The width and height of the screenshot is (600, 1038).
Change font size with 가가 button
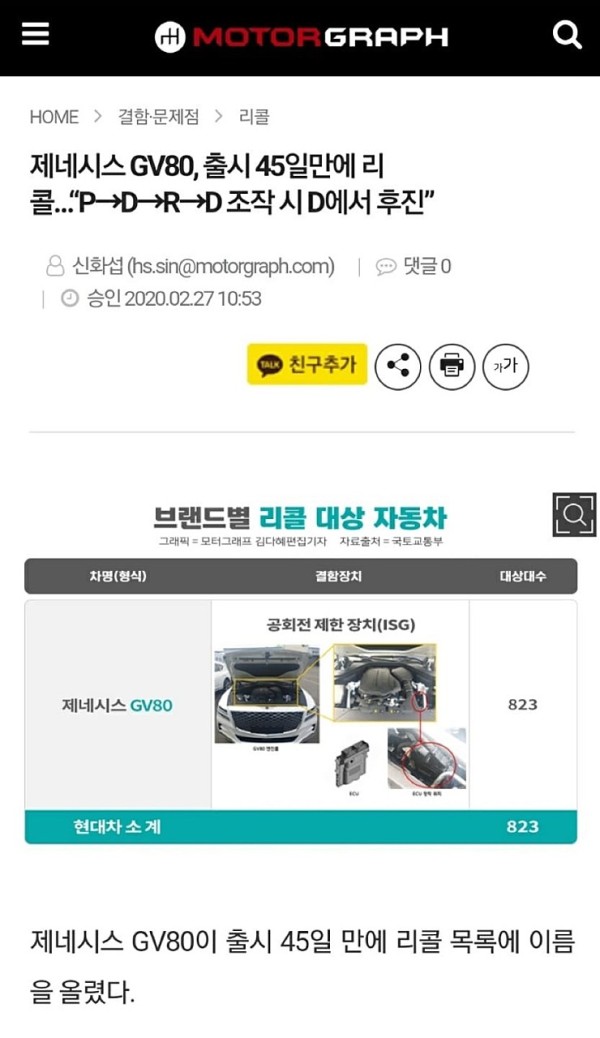tap(505, 366)
